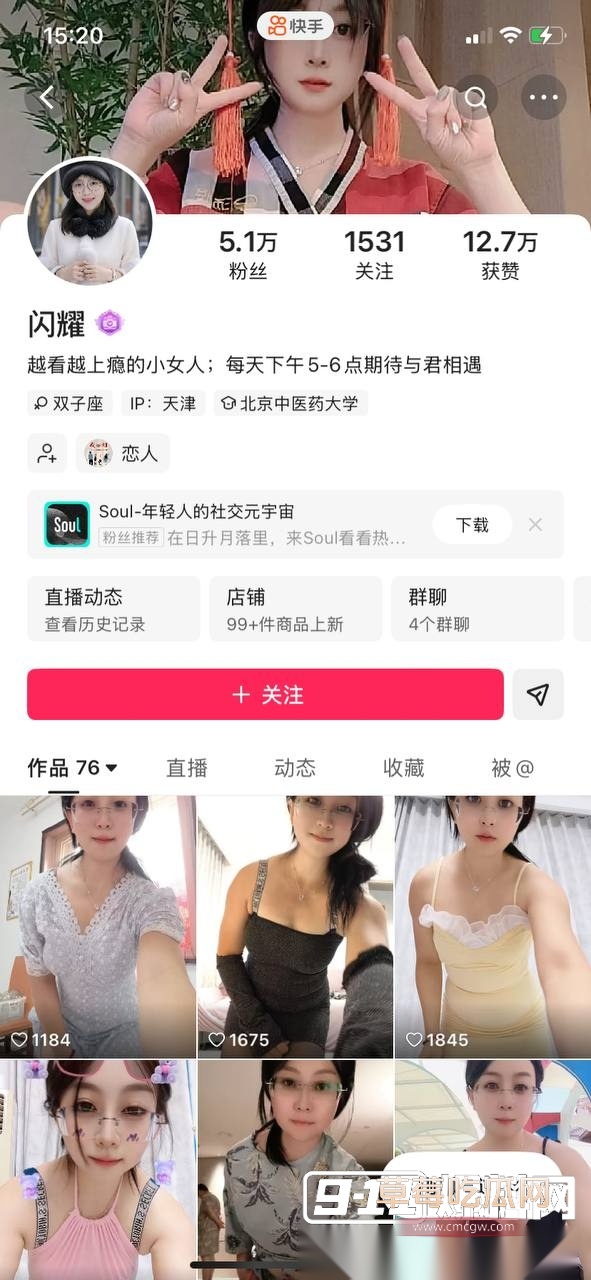Open the search magnifier icon
The image size is (591, 1280).
[476, 97]
